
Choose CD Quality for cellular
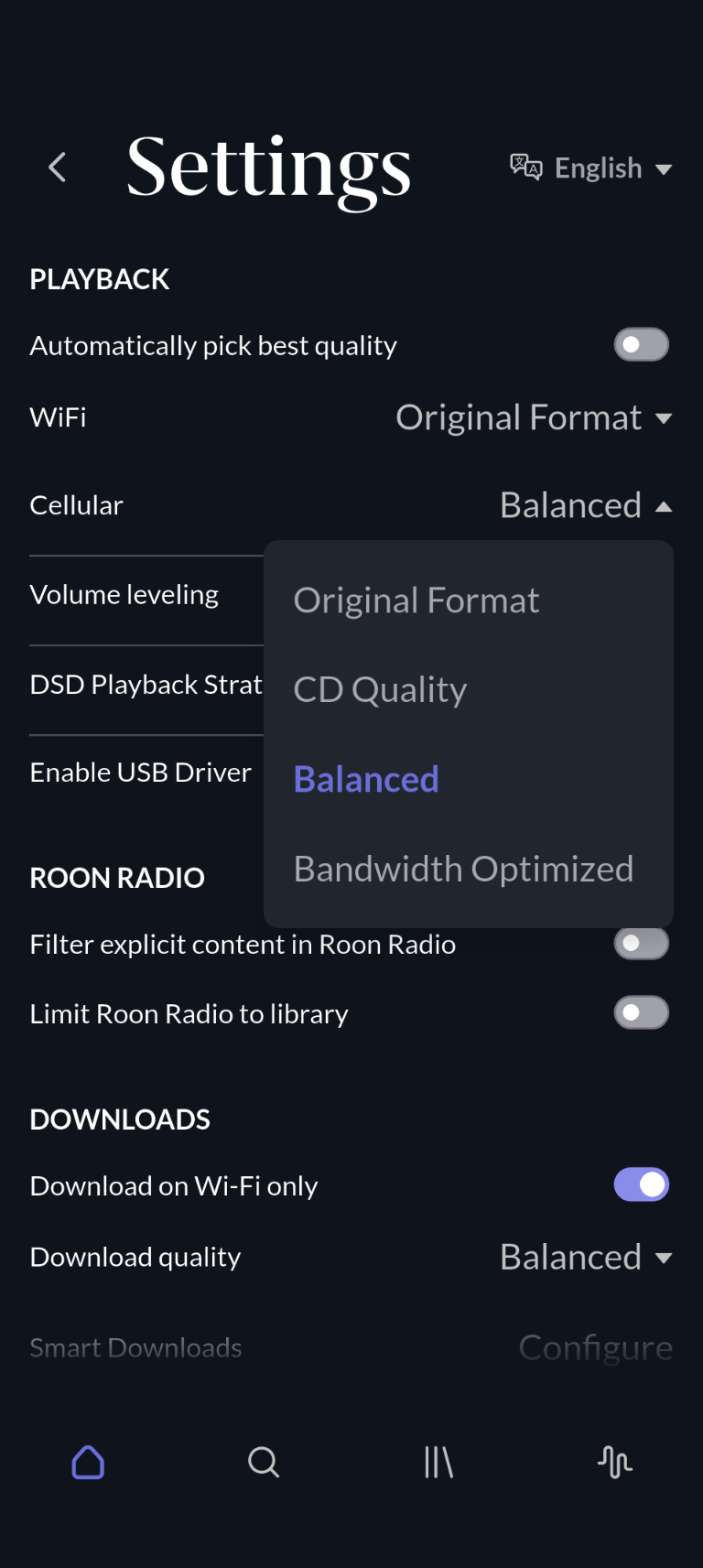pyautogui.click(x=380, y=690)
